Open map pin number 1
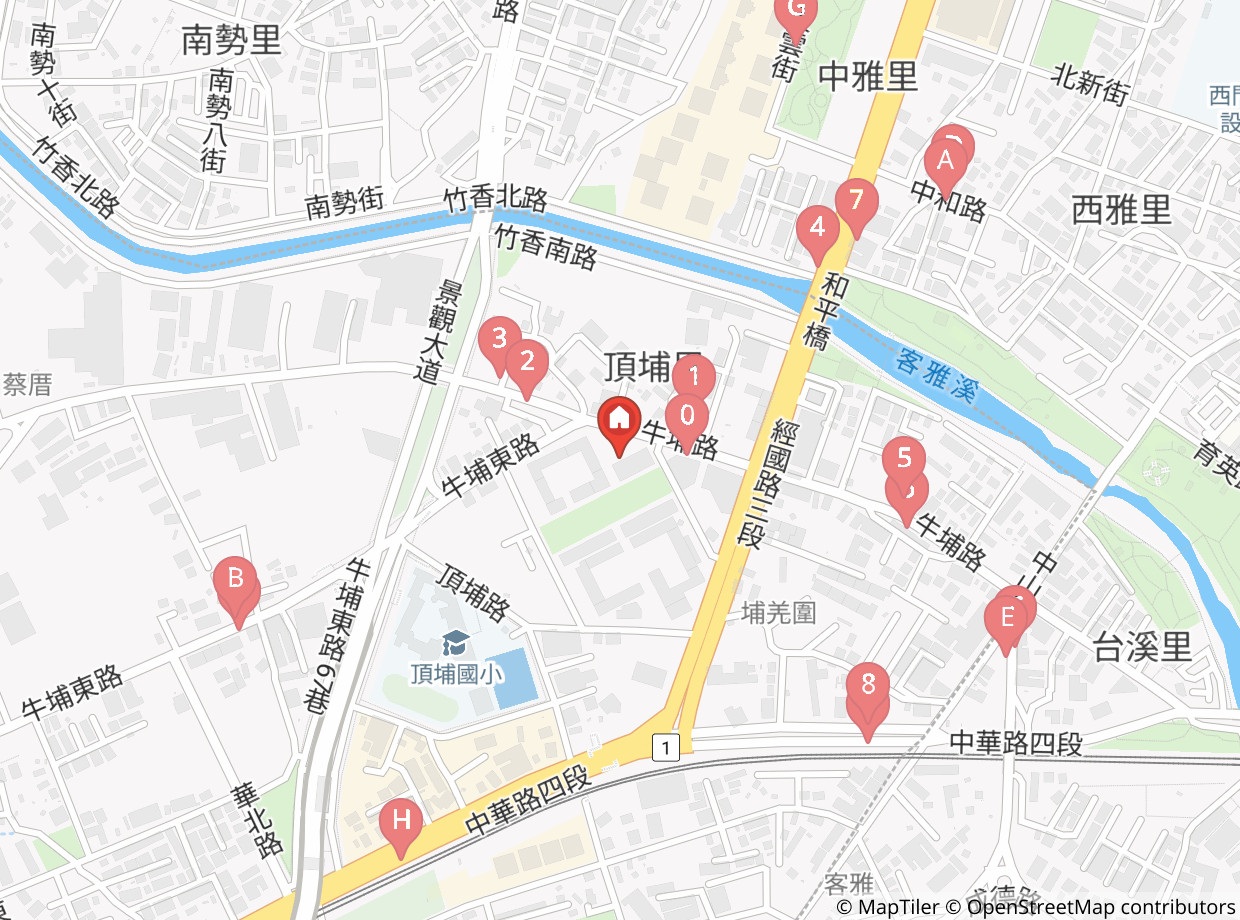The image size is (1240, 920). tap(693, 378)
